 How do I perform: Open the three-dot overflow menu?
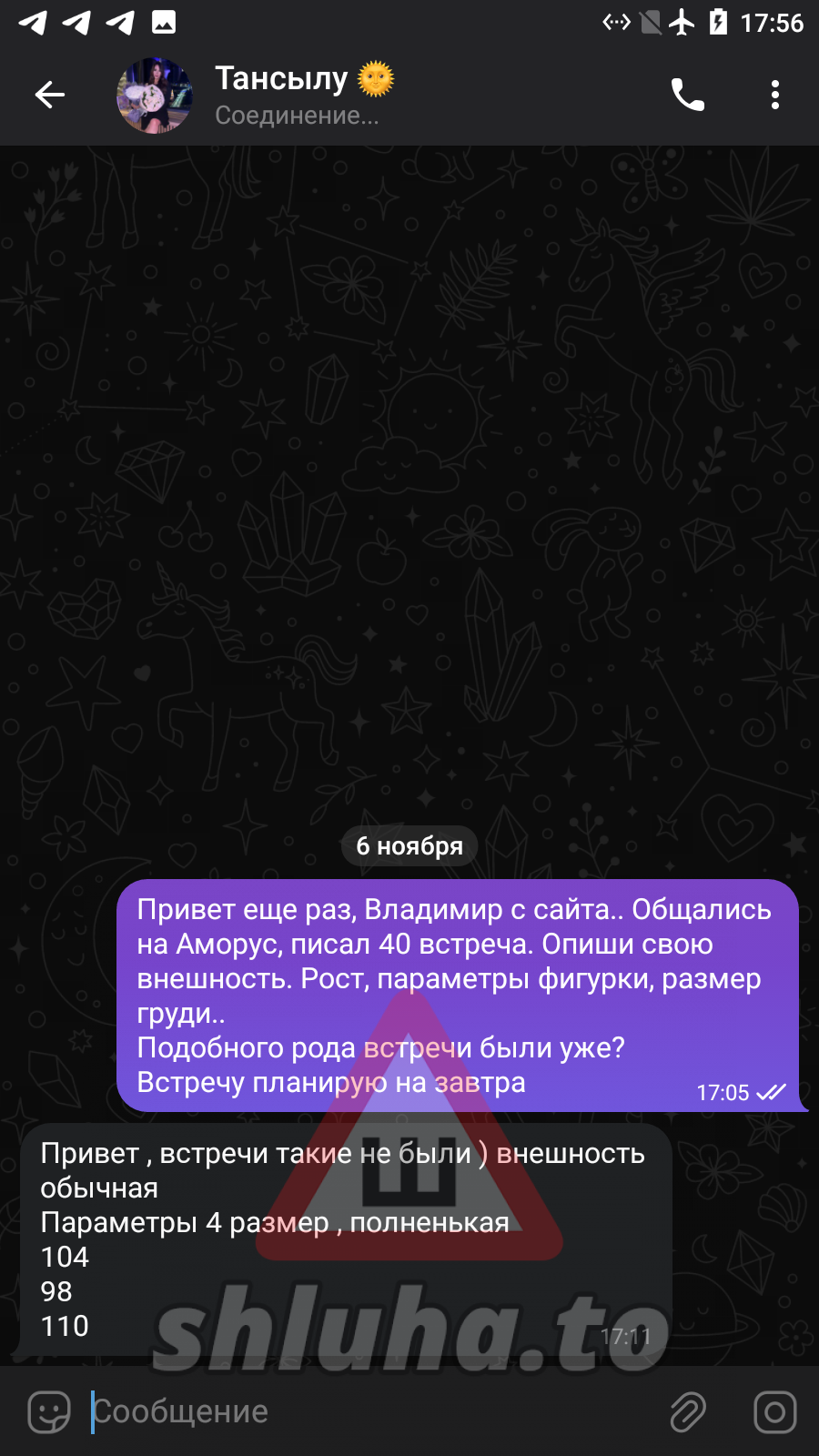coord(774,95)
